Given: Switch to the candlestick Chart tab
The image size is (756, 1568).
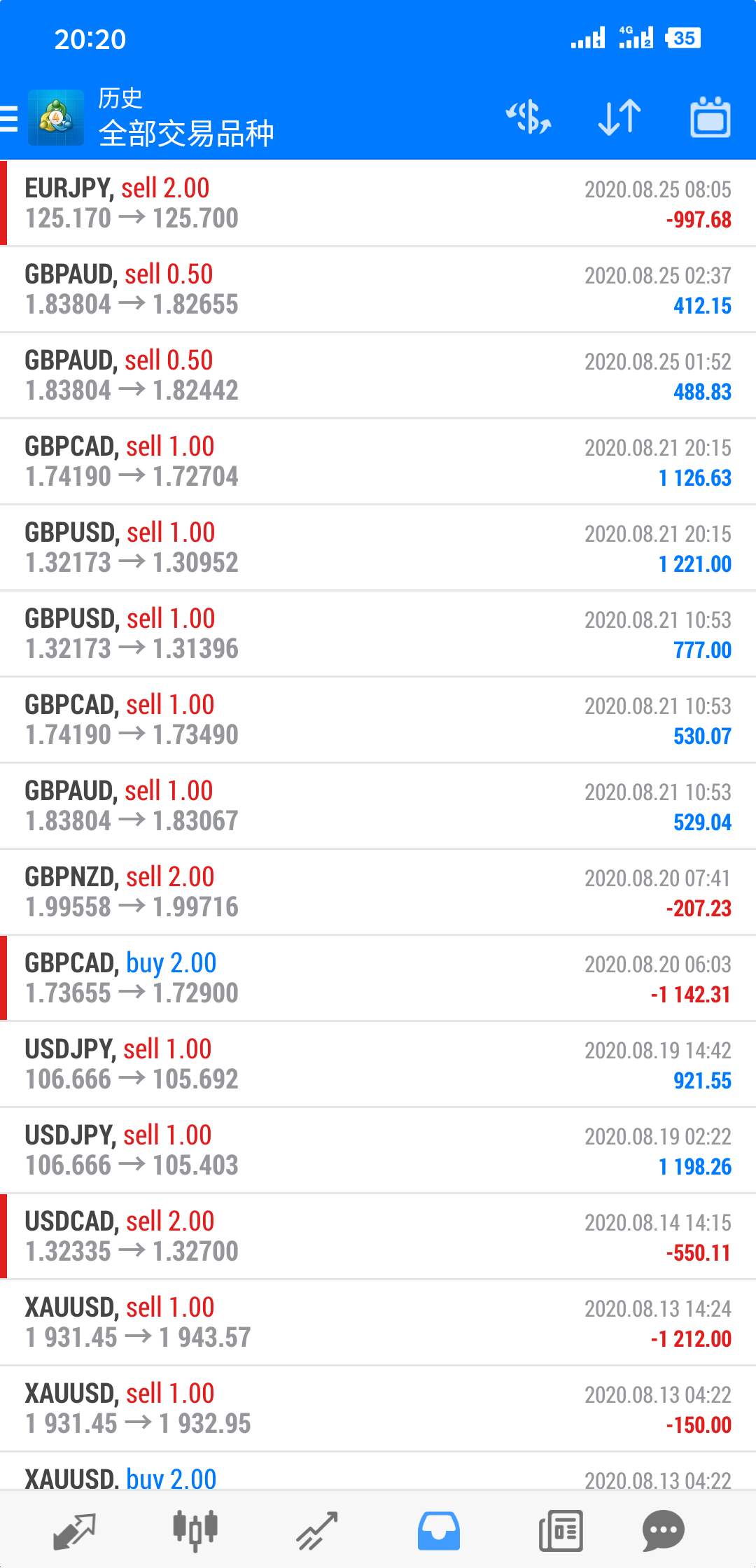Looking at the screenshot, I should (195, 1530).
